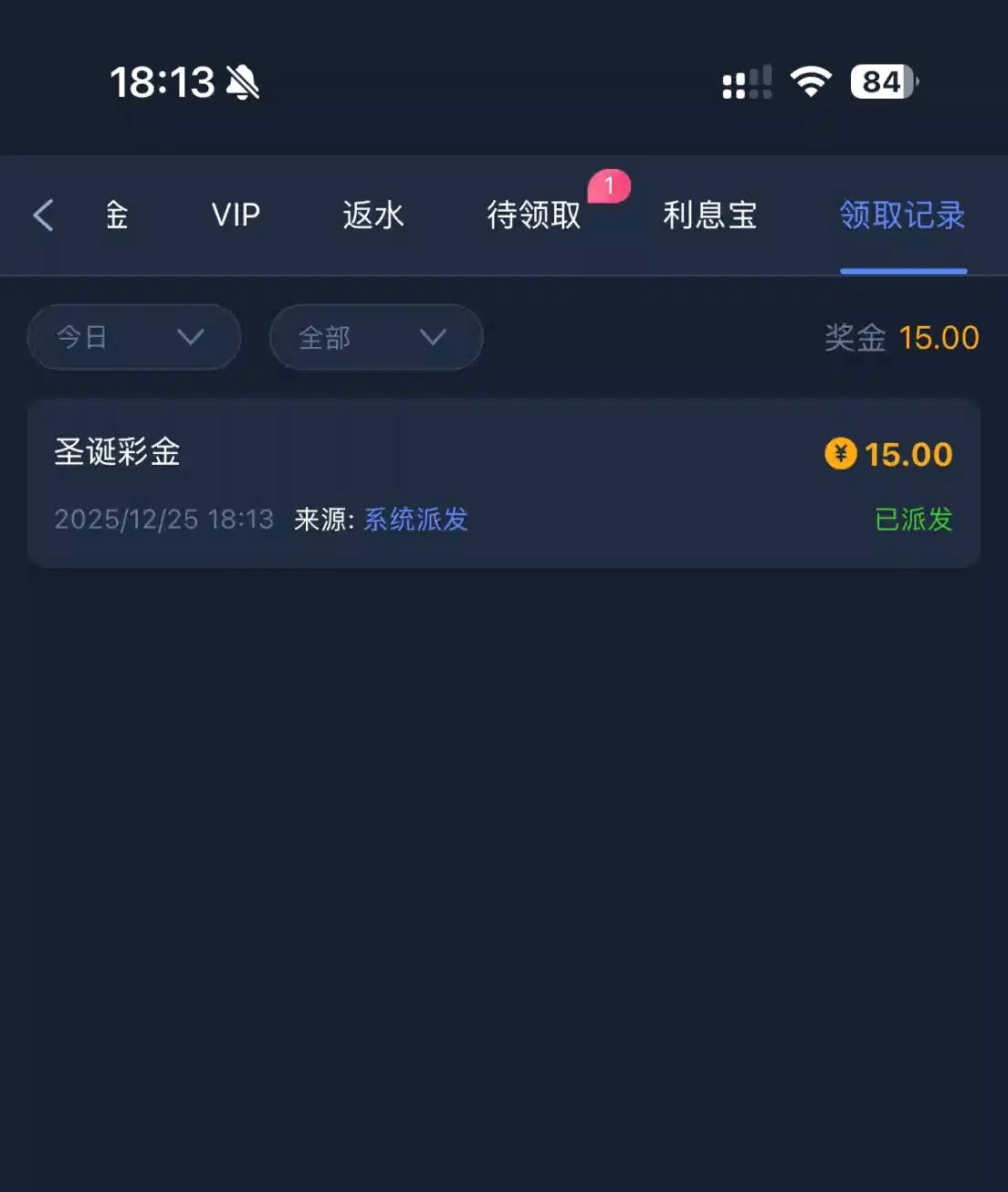
Task: Switch to the 待领取 tab
Action: [x=534, y=216]
